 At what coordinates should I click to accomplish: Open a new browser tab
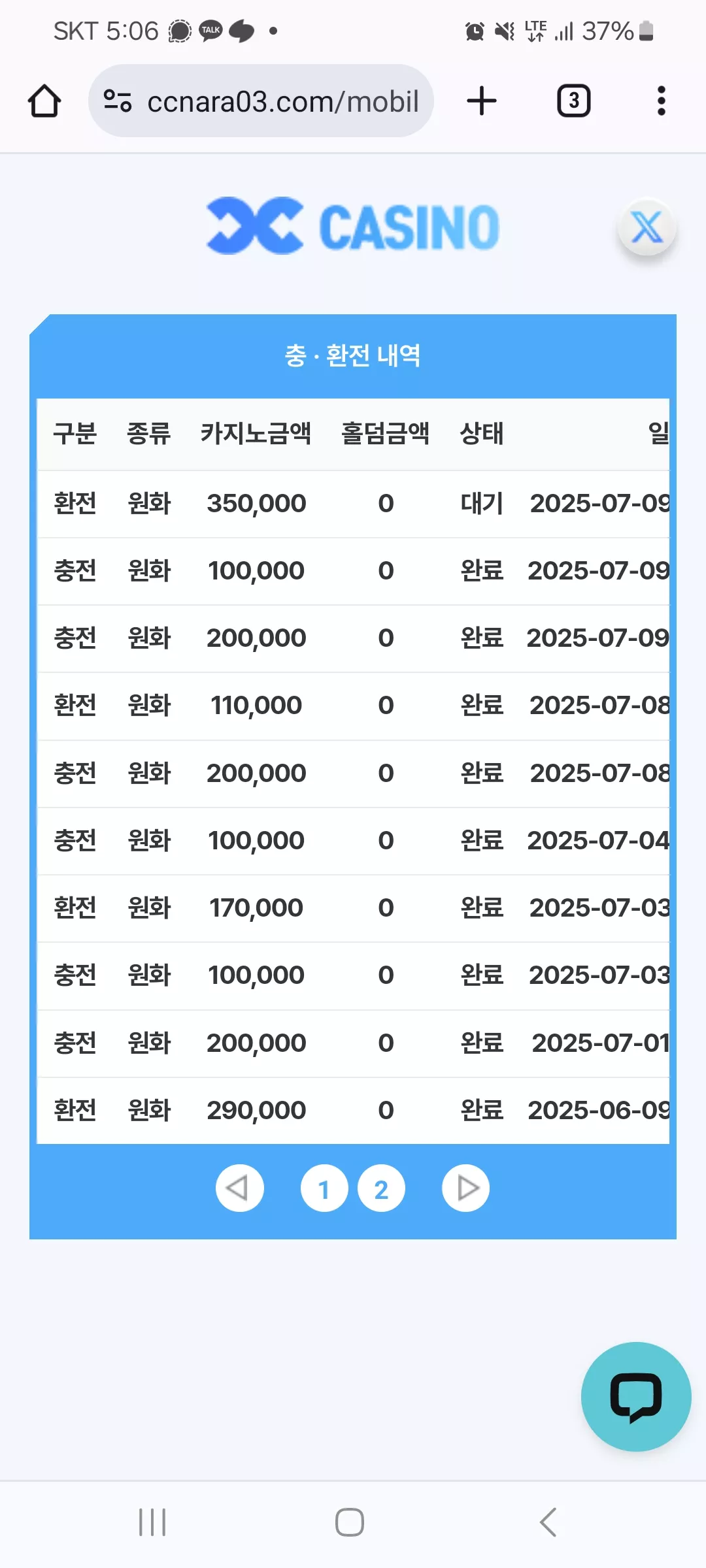click(x=482, y=101)
